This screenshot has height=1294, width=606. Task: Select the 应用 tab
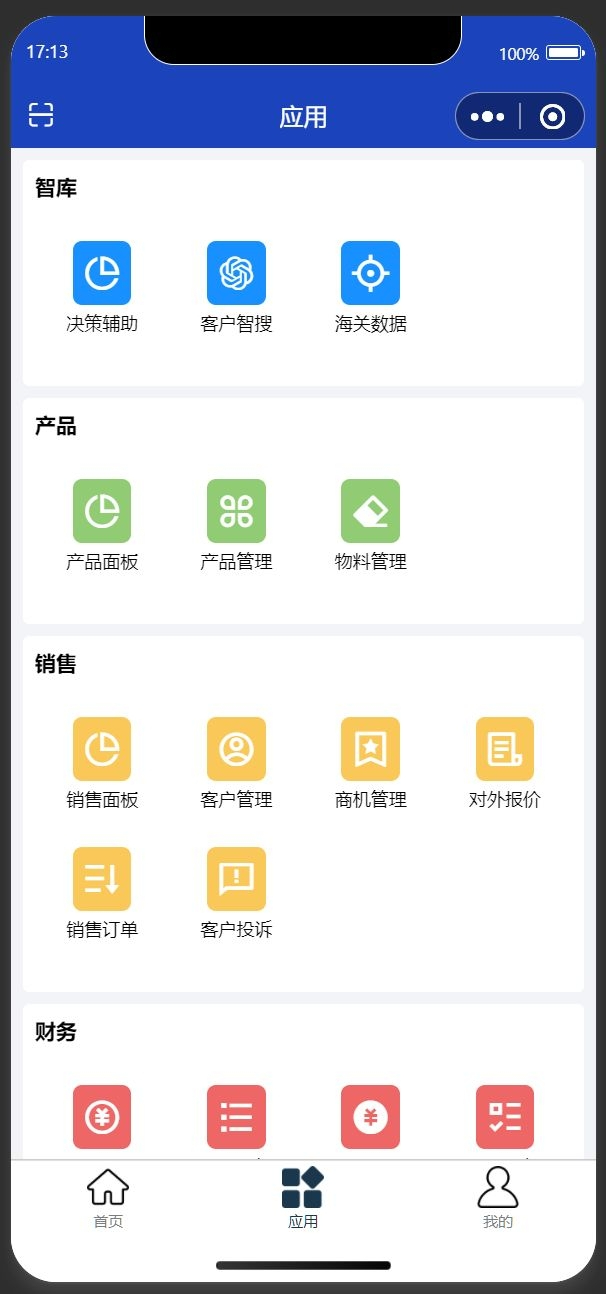click(x=303, y=1198)
